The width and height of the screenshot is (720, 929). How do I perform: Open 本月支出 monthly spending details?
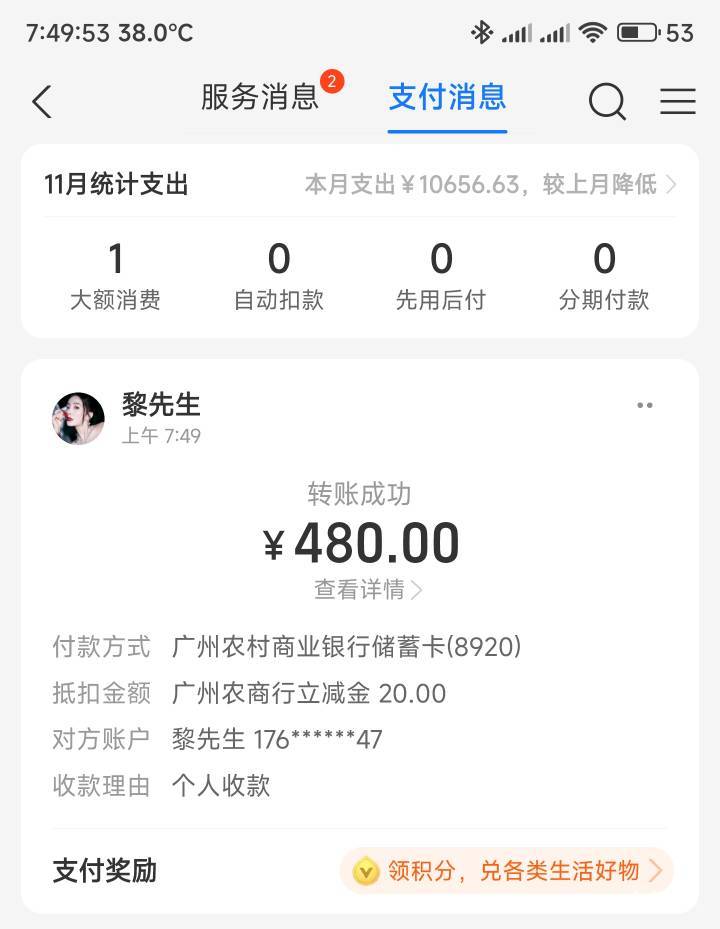click(x=490, y=184)
